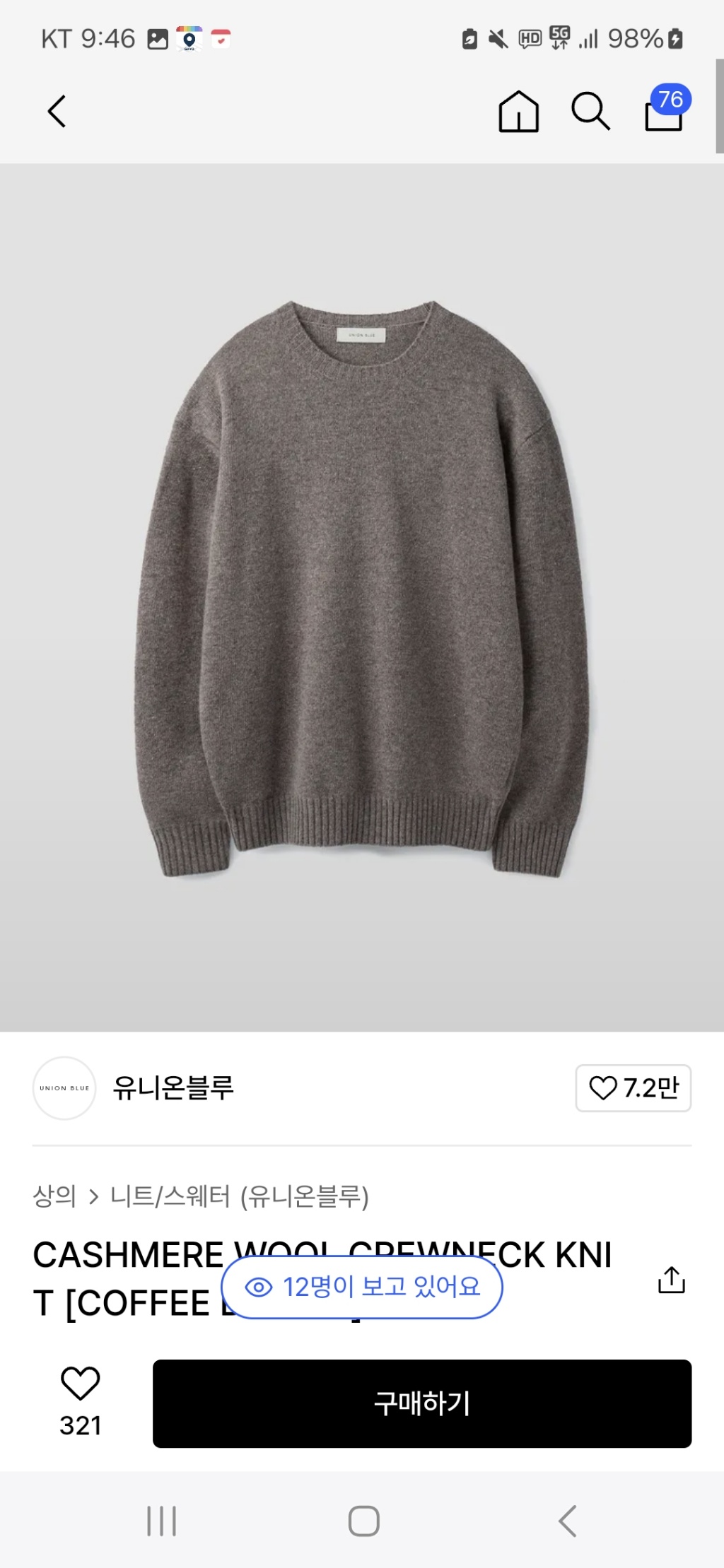Tap 구매하기 to buy the knit

point(421,1403)
